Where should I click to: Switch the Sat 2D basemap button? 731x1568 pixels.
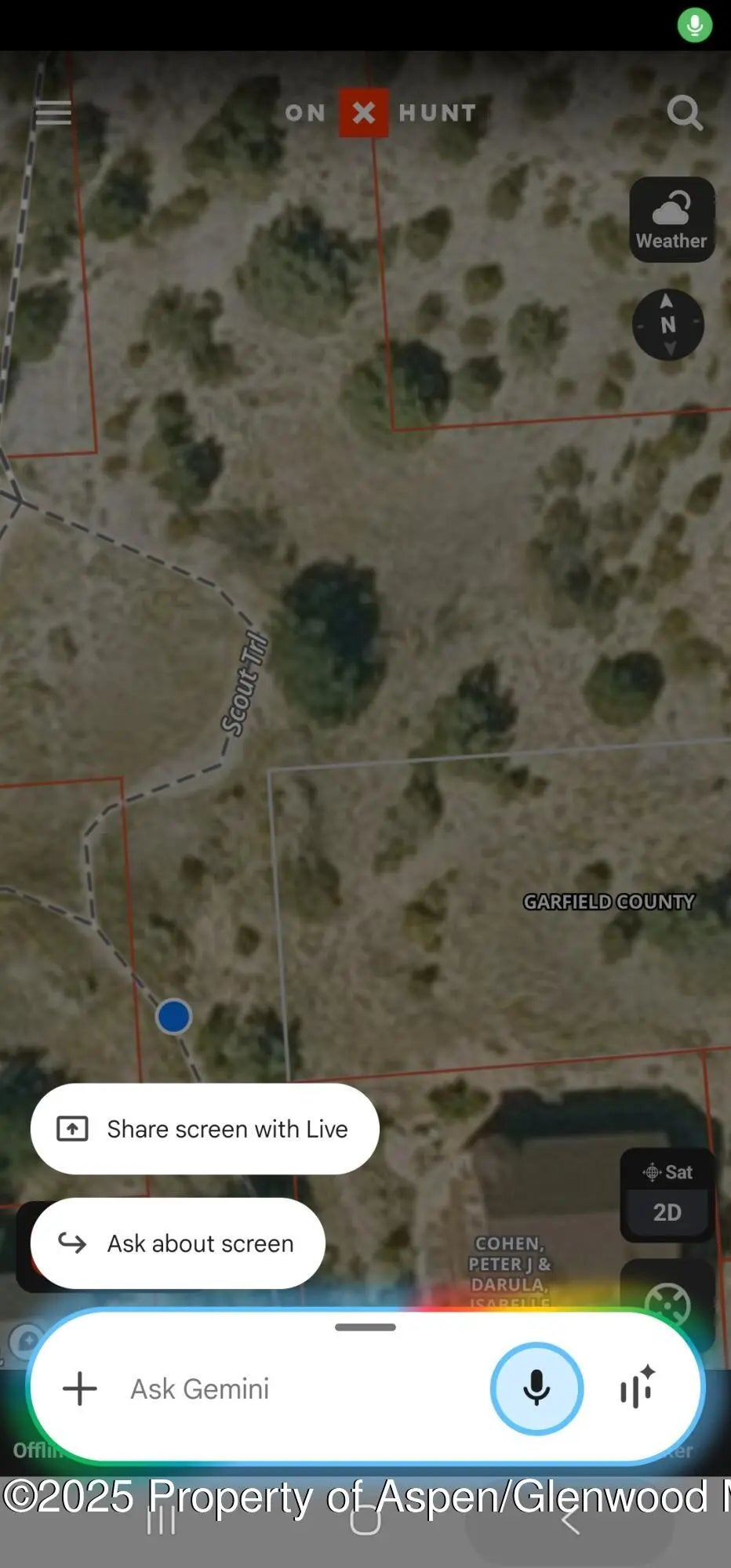click(667, 1195)
